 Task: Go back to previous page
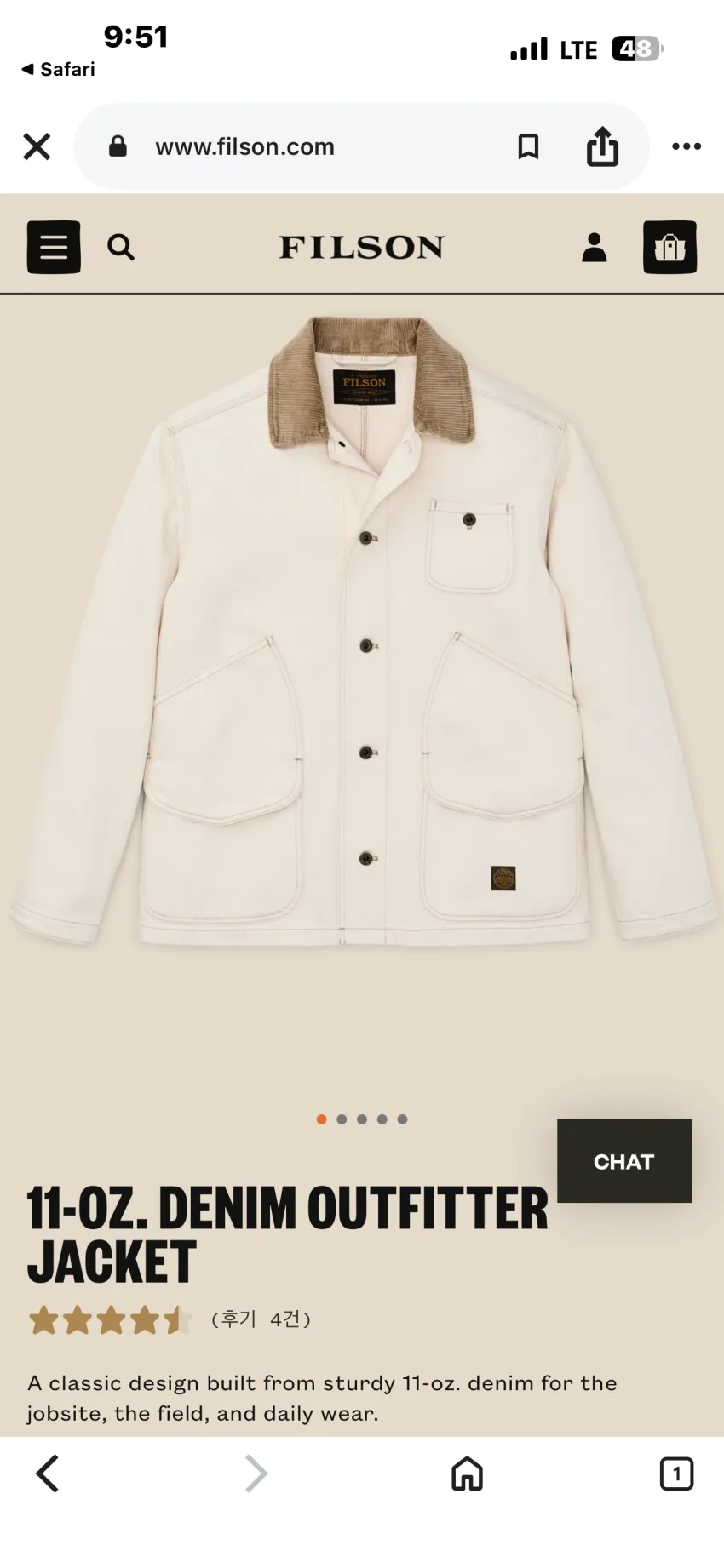[x=48, y=1474]
